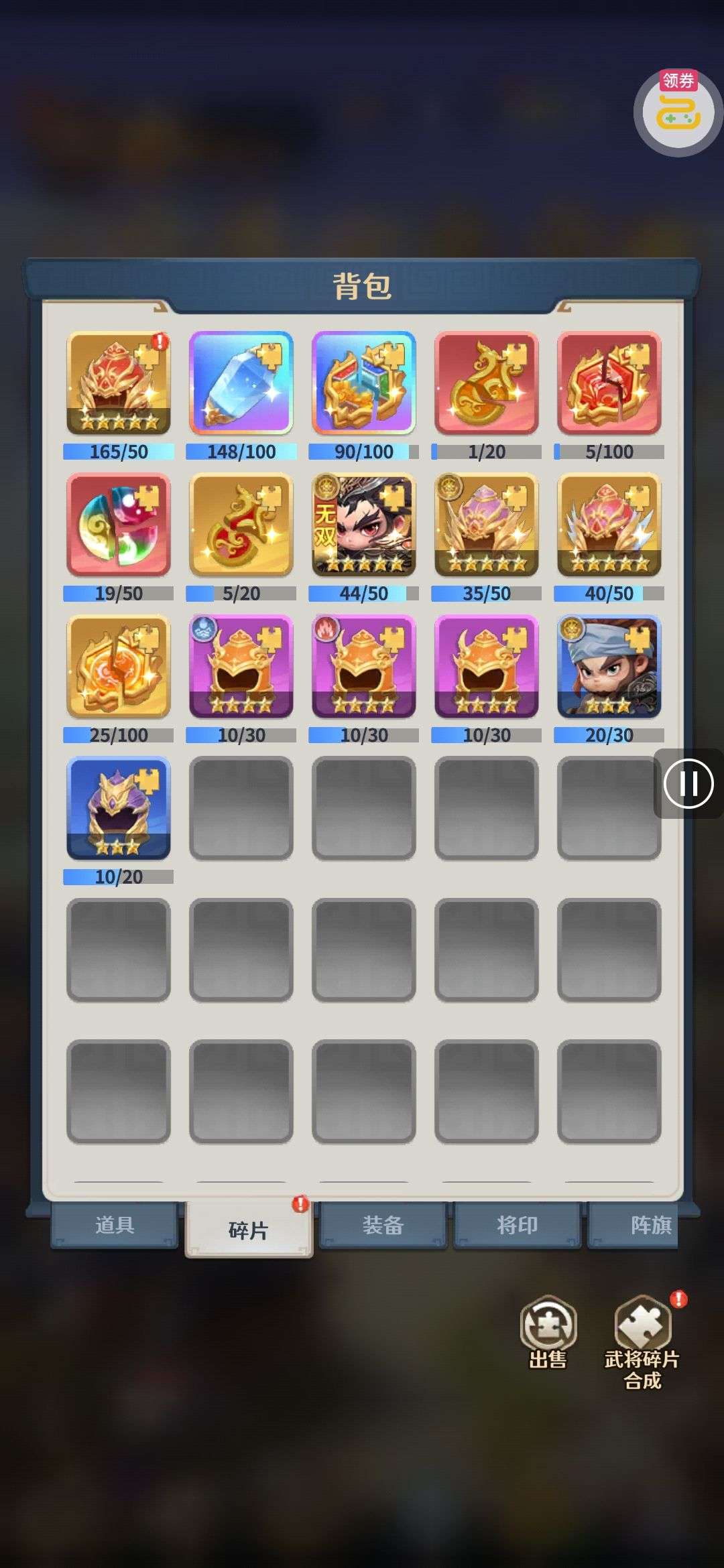Open the pink helmet fragment 35/50
Image resolution: width=724 pixels, height=1568 pixels.
click(x=487, y=525)
